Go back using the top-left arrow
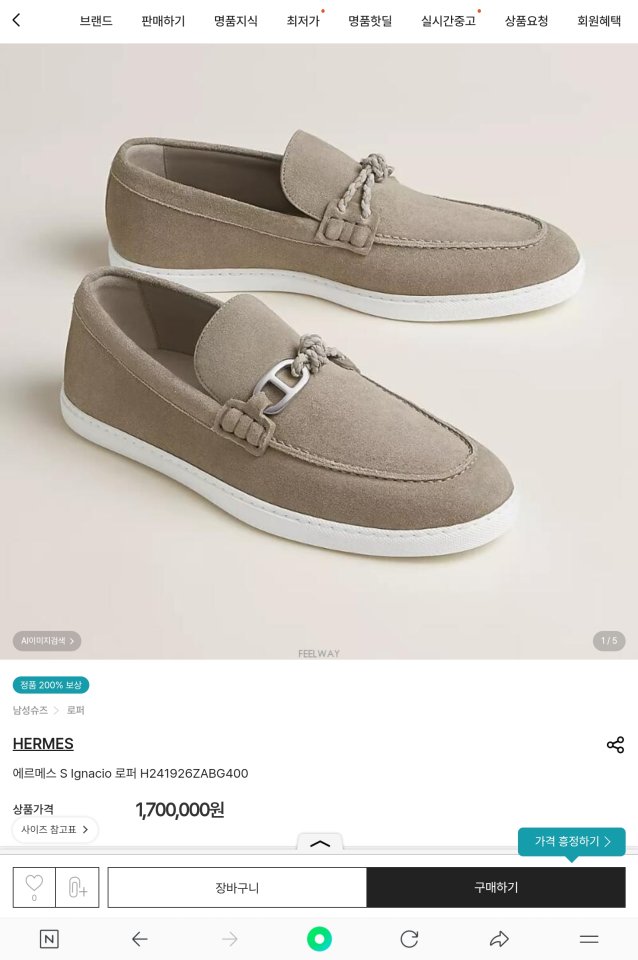638x960 pixels. point(16,20)
